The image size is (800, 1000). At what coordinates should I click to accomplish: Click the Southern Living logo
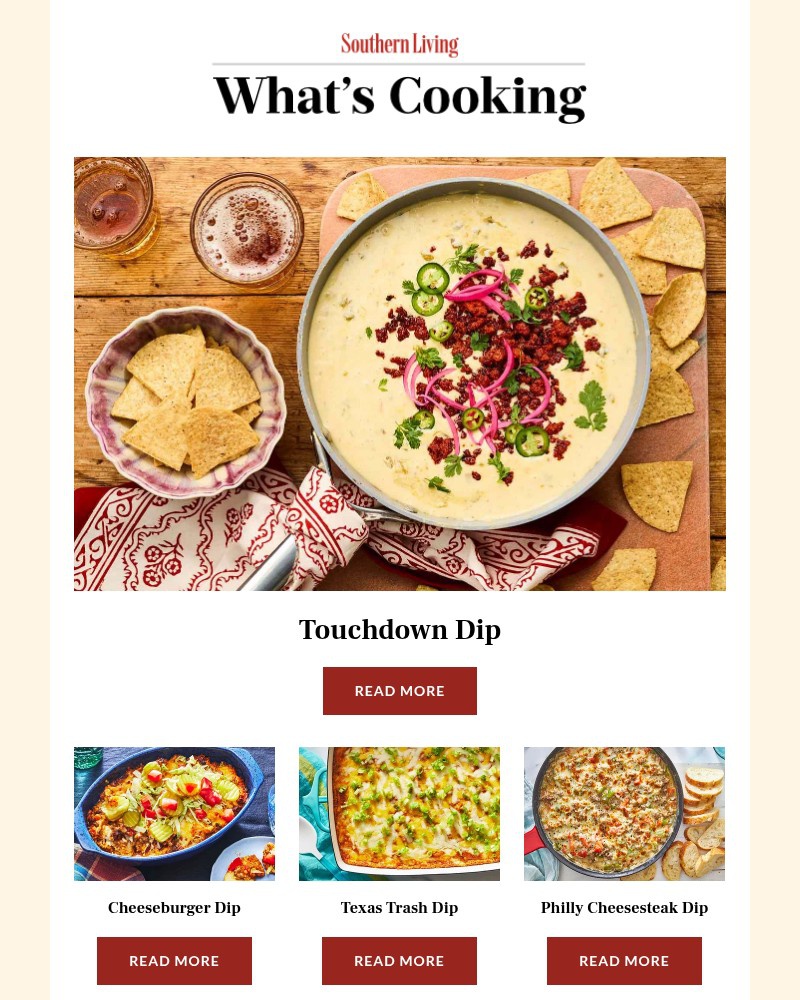coord(400,44)
